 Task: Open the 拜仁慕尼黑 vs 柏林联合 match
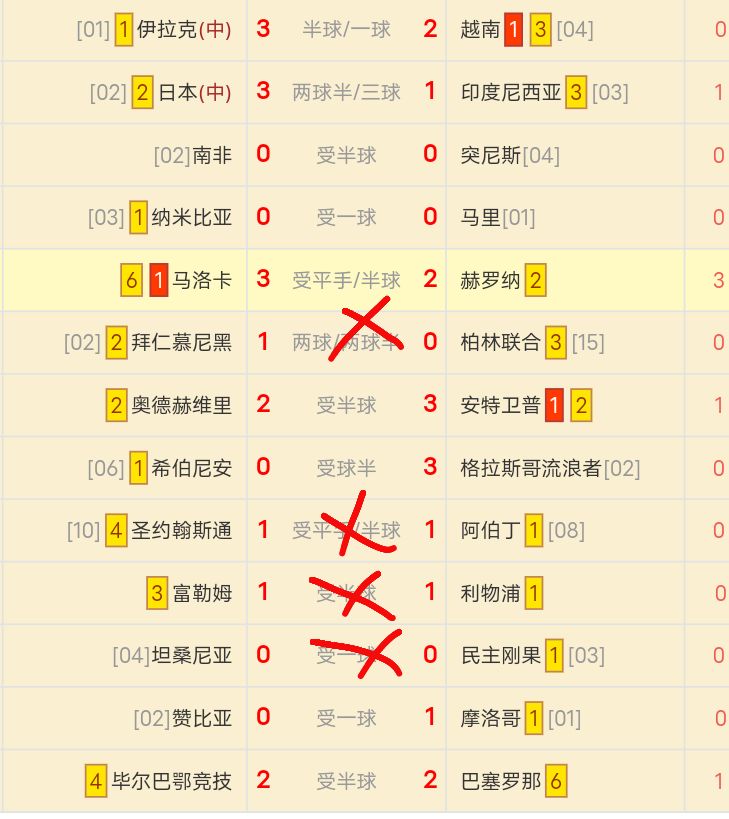(346, 342)
